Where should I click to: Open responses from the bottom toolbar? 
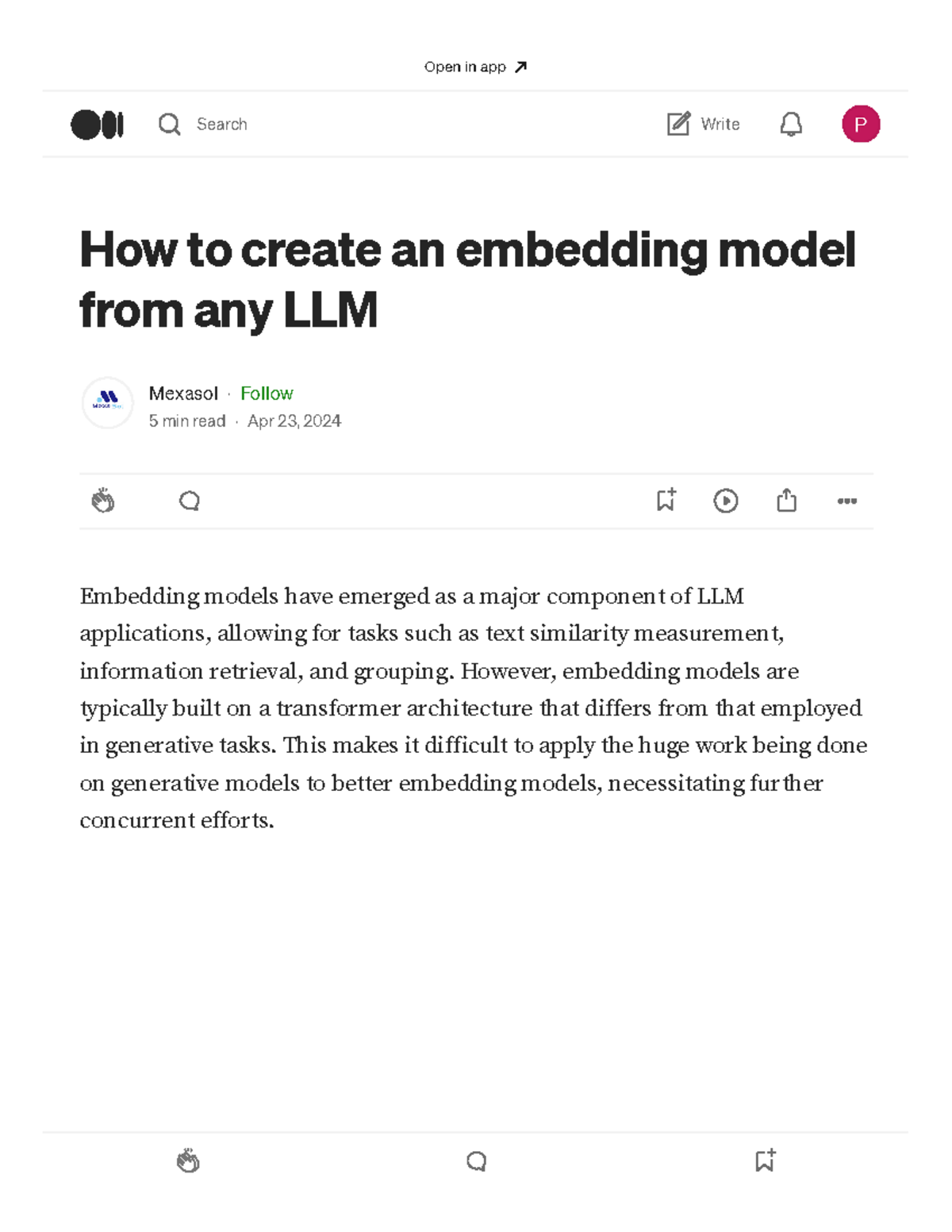click(x=478, y=1161)
